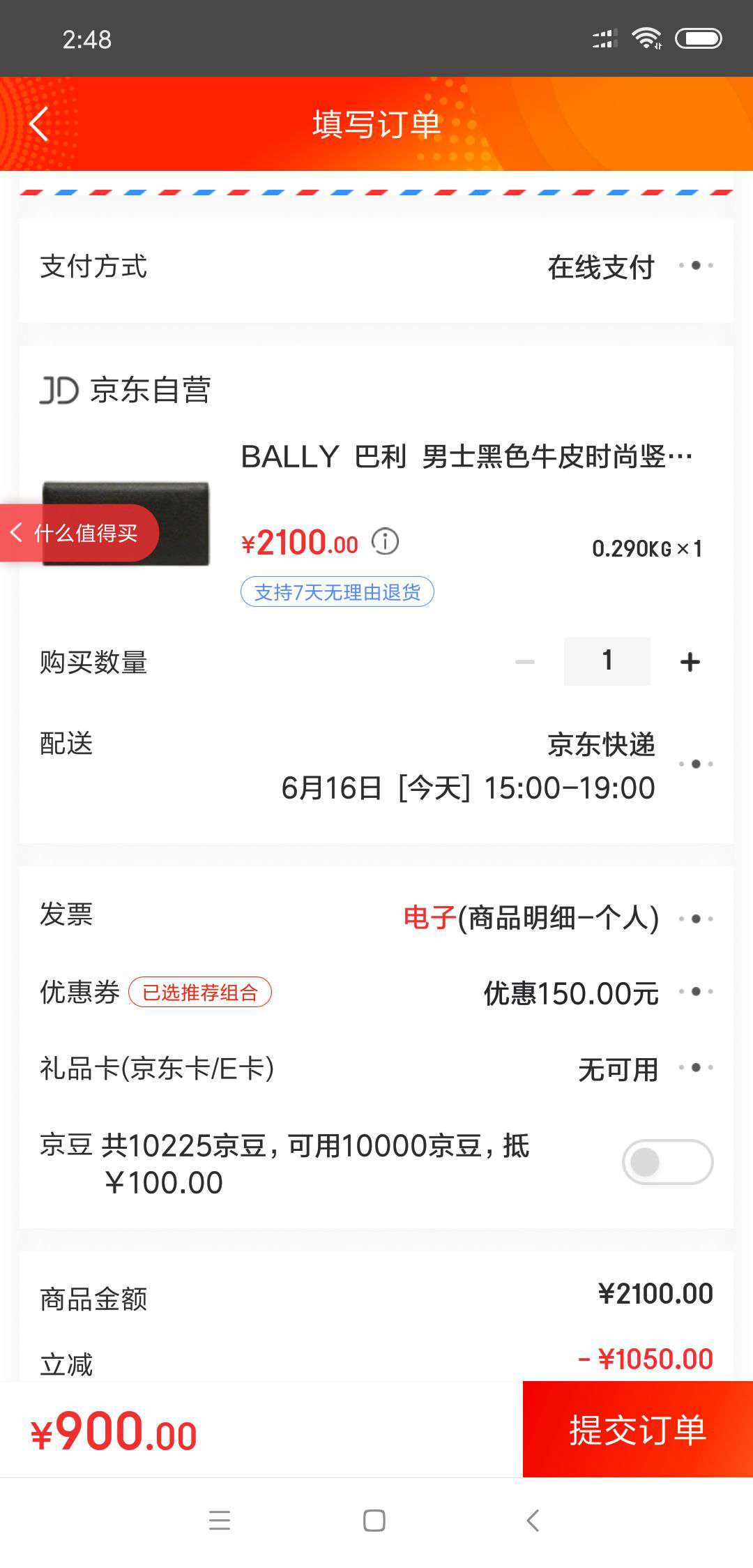Enable the 京豆 points deduction toggle

coord(667,1160)
